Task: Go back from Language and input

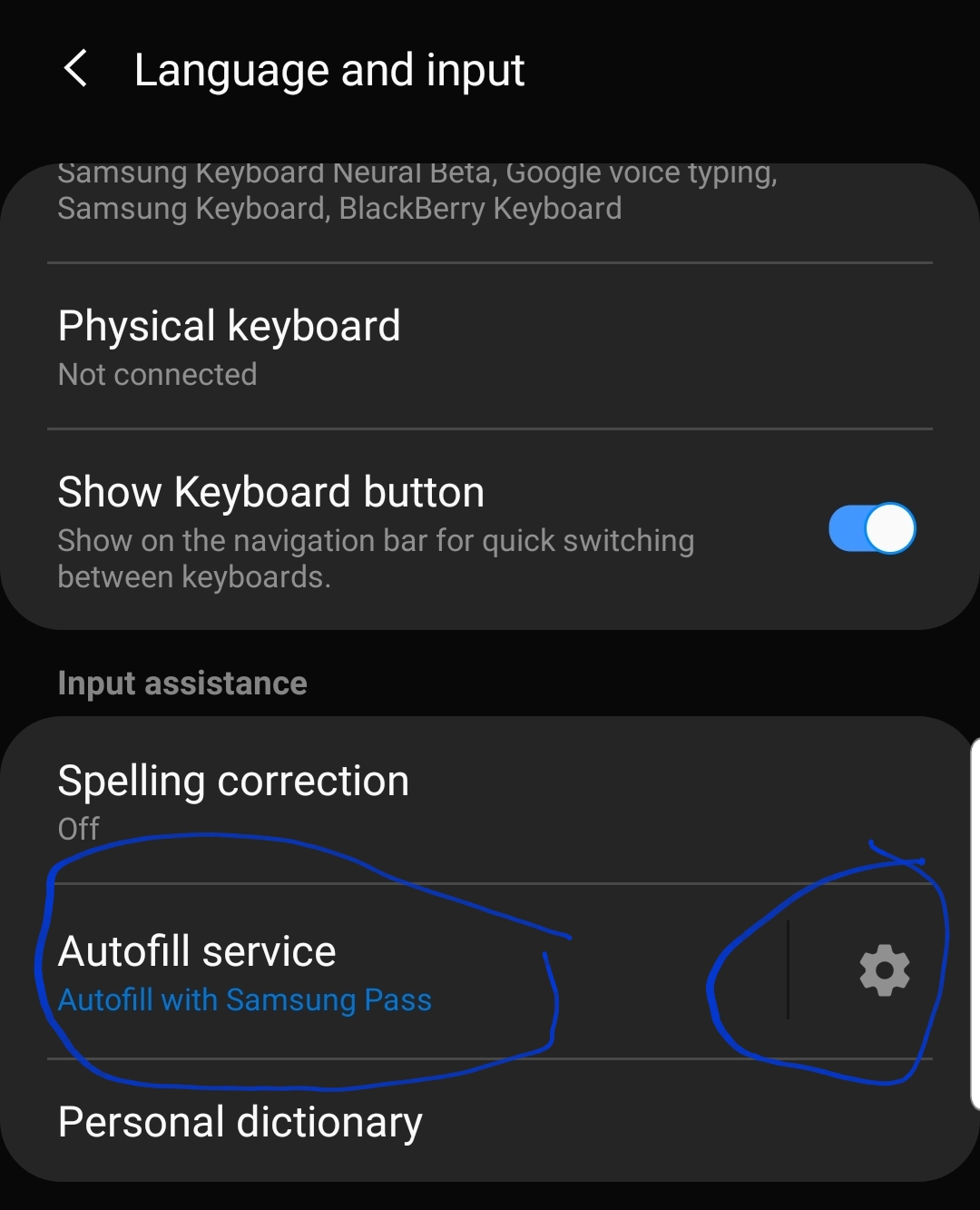Action: coord(76,69)
